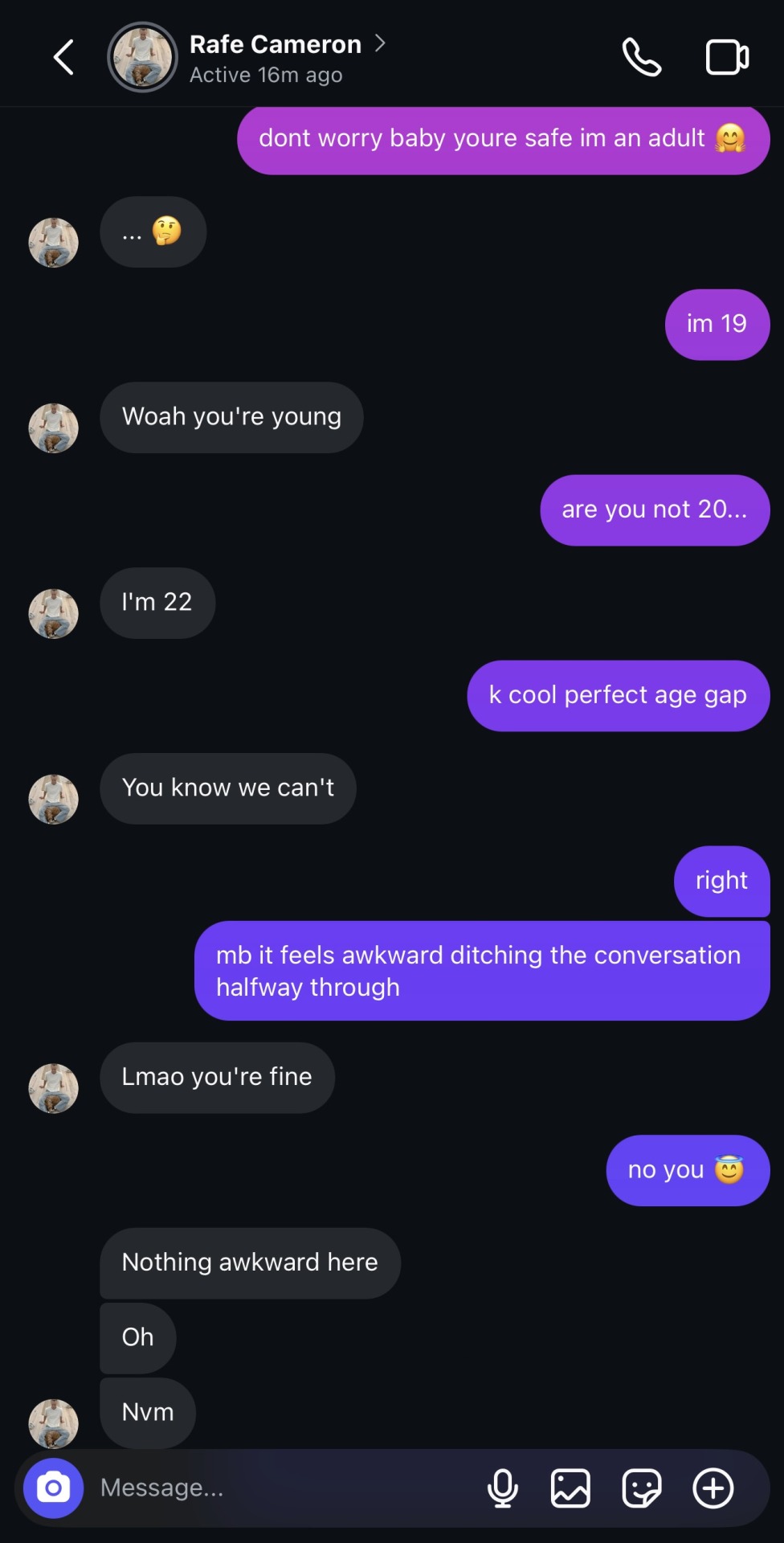The image size is (784, 1543).
Task: Tap Rafe Cameron's profile picture in the header
Action: click(142, 57)
